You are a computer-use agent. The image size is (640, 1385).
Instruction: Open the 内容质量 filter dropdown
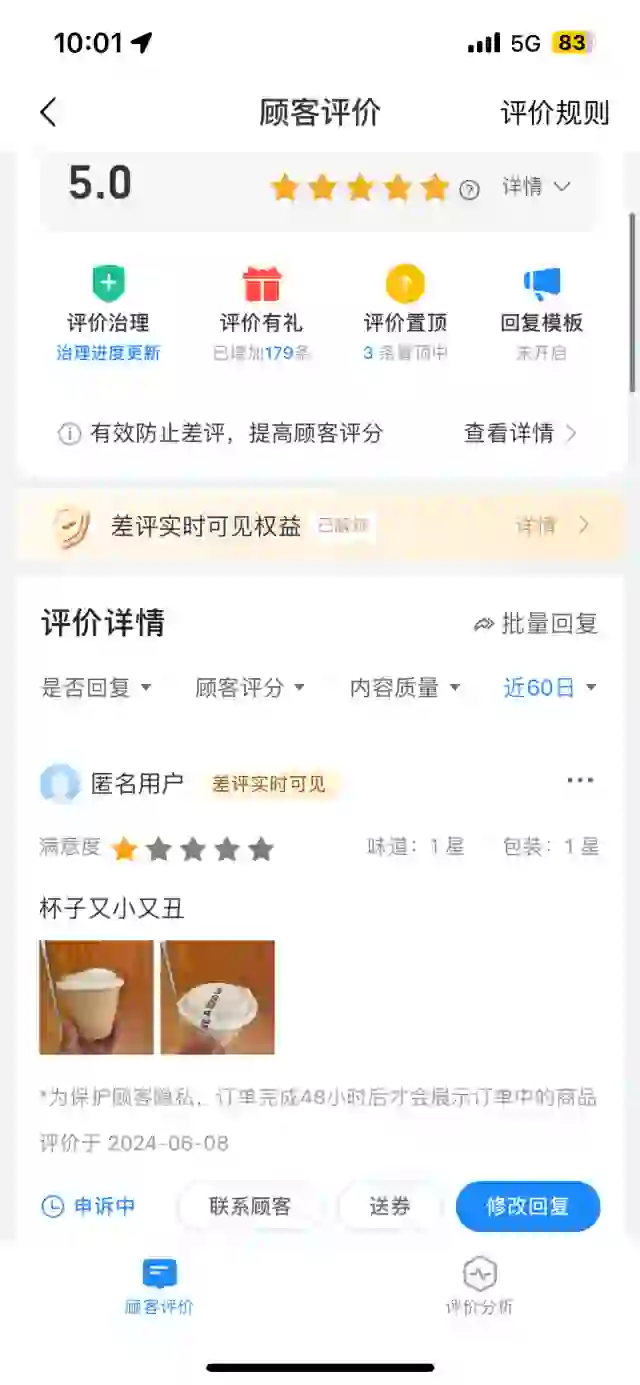pos(405,688)
